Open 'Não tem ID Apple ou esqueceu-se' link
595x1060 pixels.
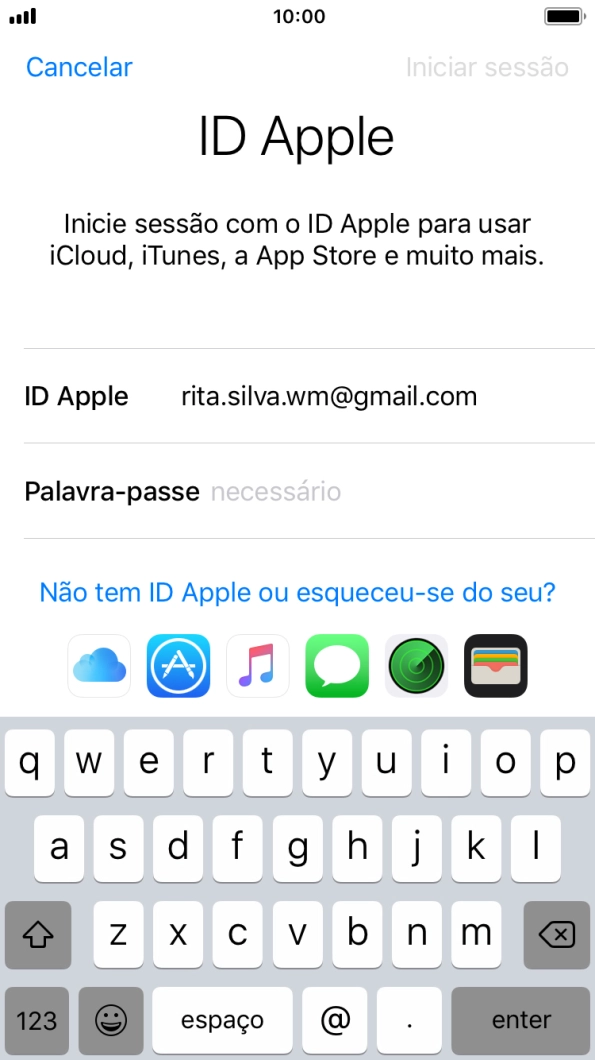tap(298, 592)
